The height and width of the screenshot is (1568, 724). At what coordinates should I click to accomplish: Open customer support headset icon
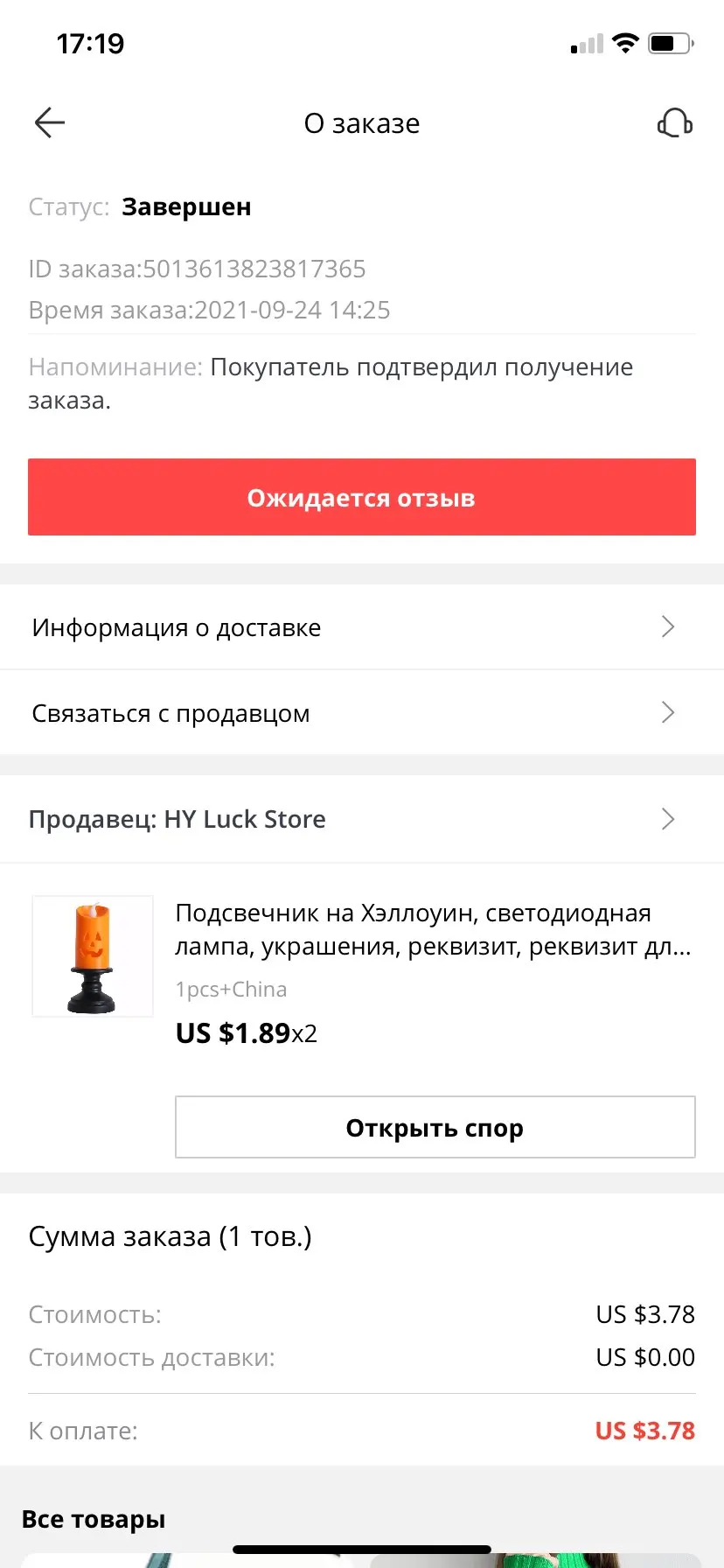click(x=674, y=123)
